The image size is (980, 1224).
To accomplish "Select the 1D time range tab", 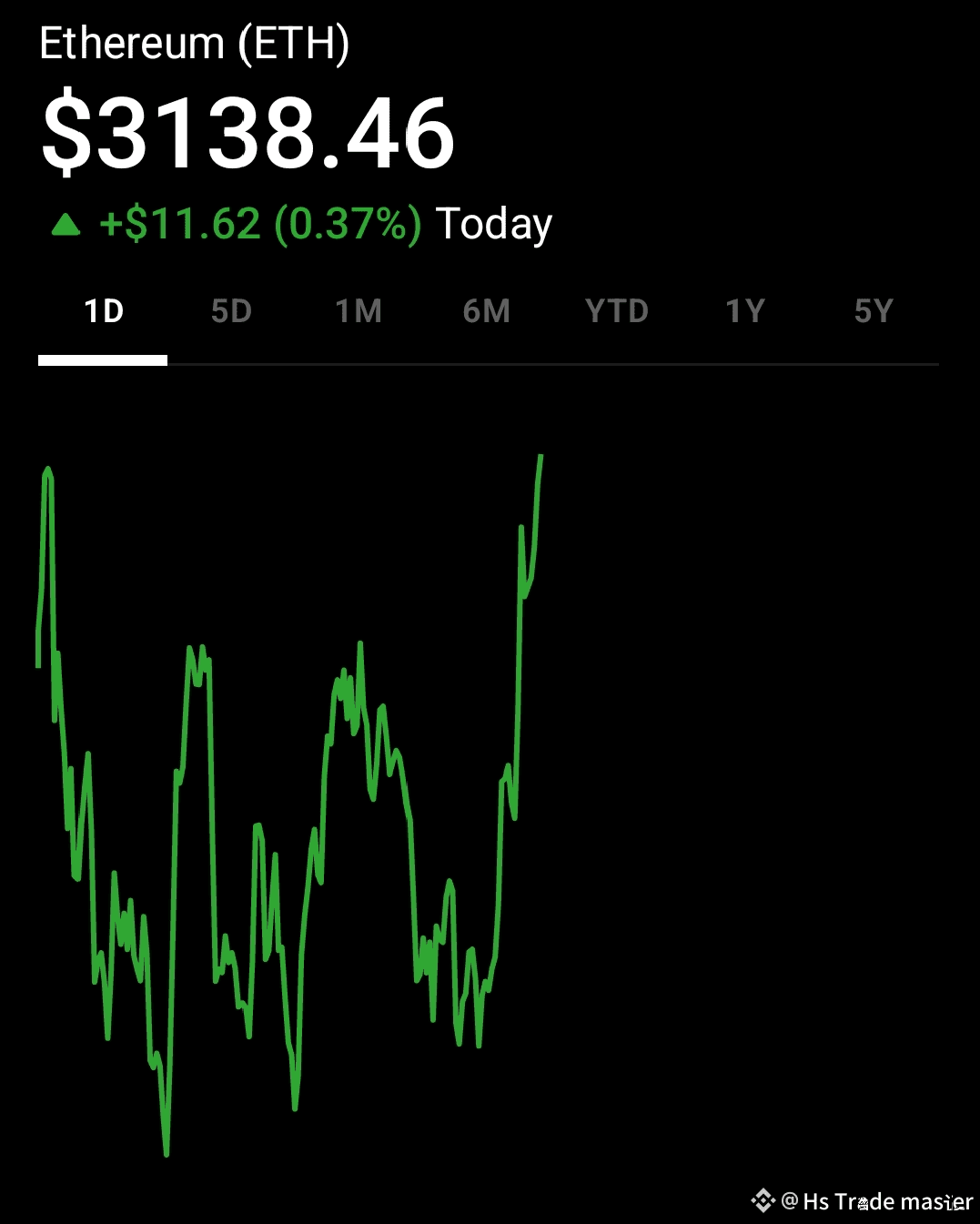I will coord(103,312).
